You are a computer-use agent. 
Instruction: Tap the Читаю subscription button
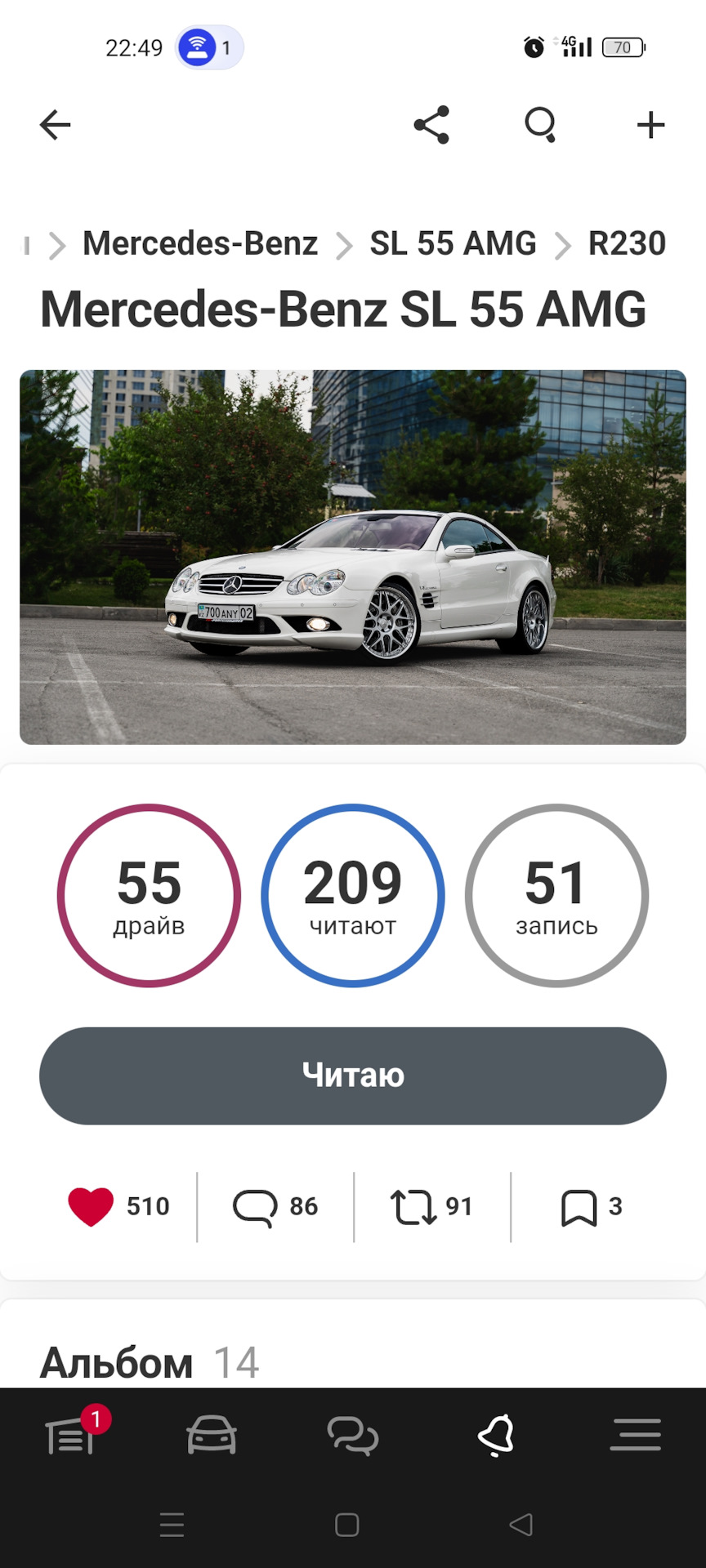(x=353, y=1076)
